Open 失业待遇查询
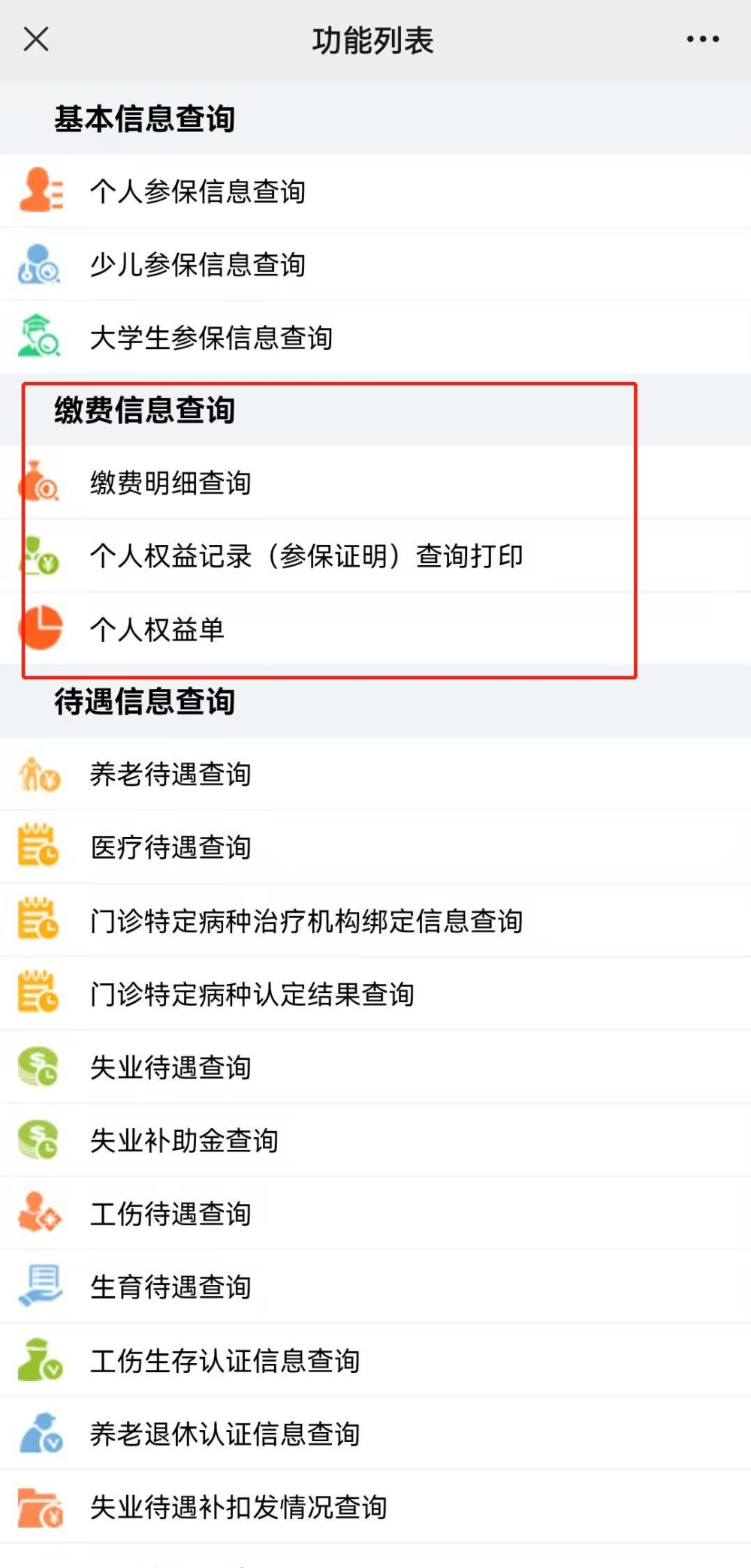751x1568 pixels. [375, 1067]
